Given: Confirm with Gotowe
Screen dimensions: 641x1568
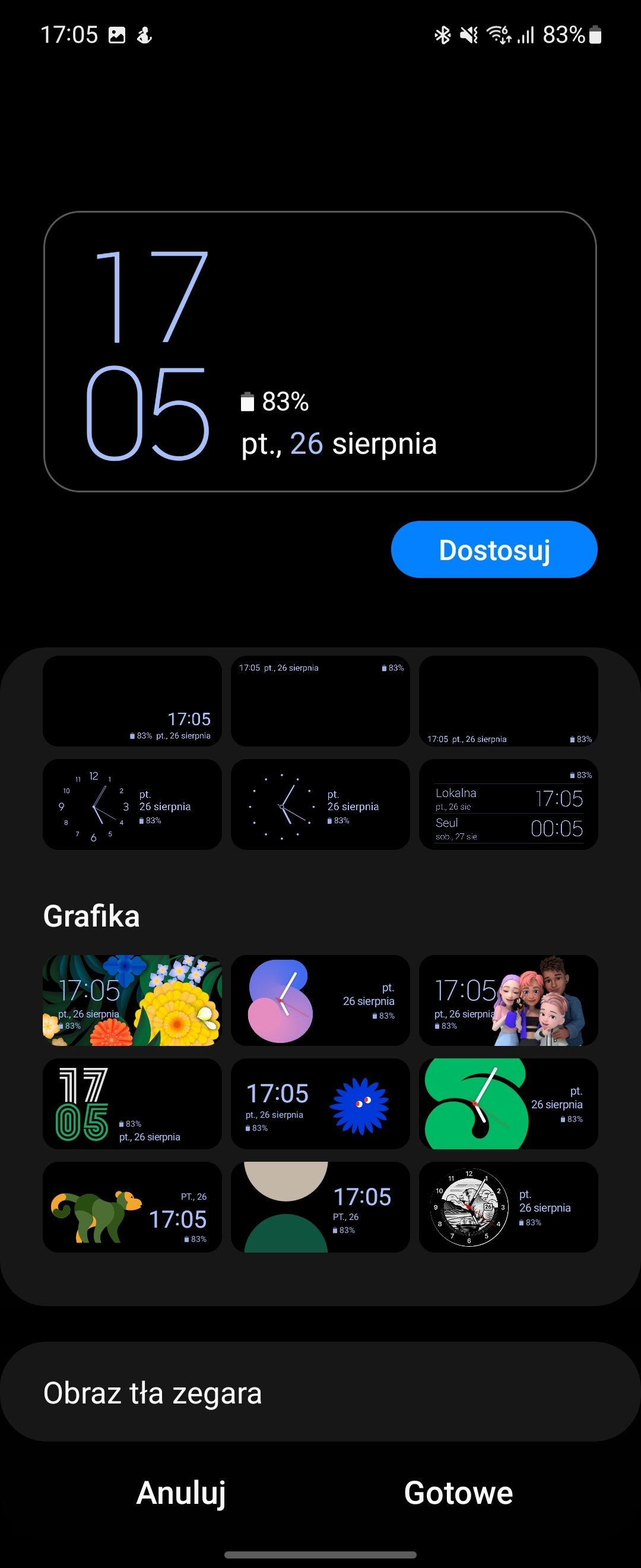Looking at the screenshot, I should pyautogui.click(x=458, y=1493).
